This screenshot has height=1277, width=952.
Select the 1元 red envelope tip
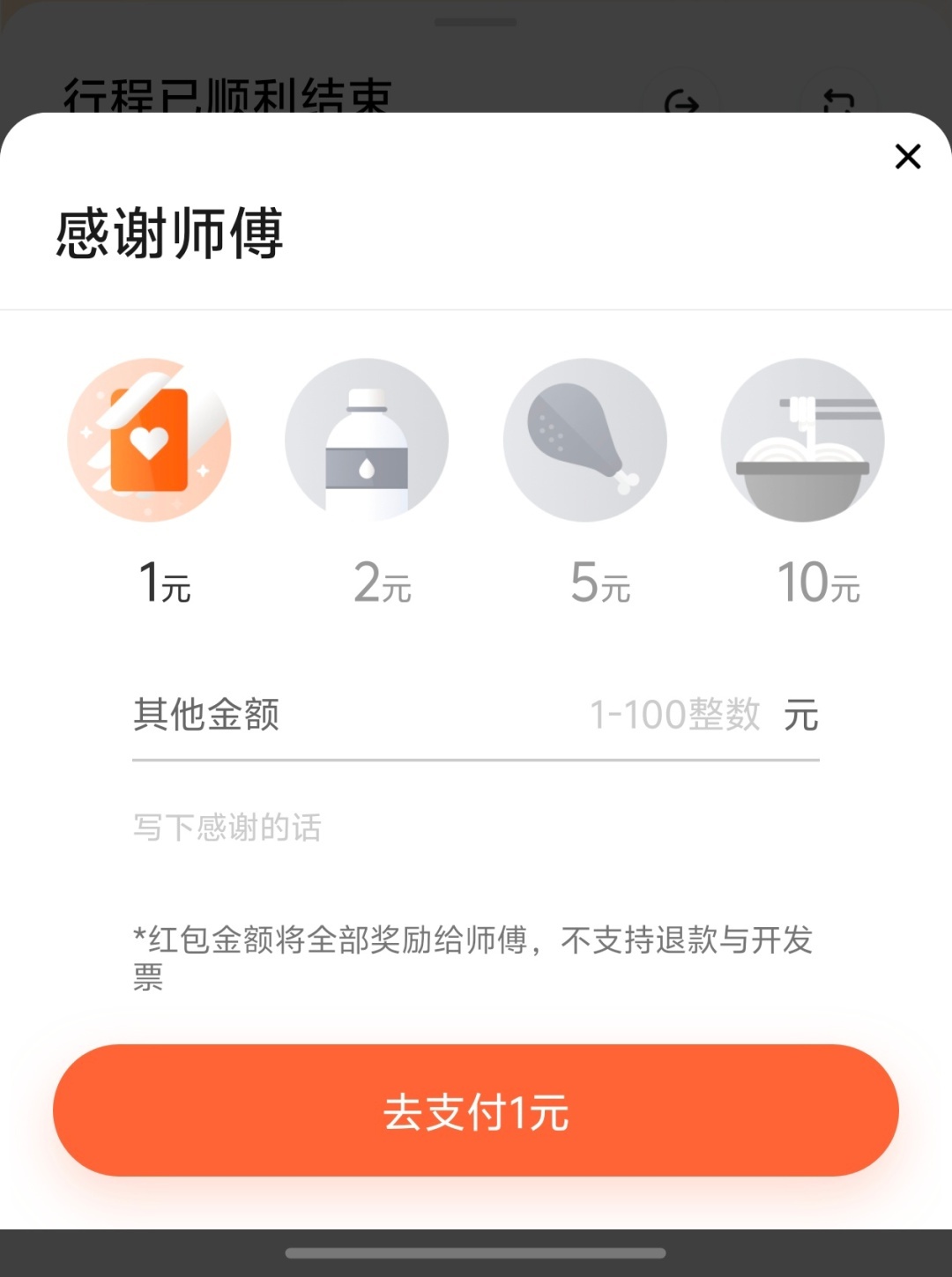pos(150,440)
